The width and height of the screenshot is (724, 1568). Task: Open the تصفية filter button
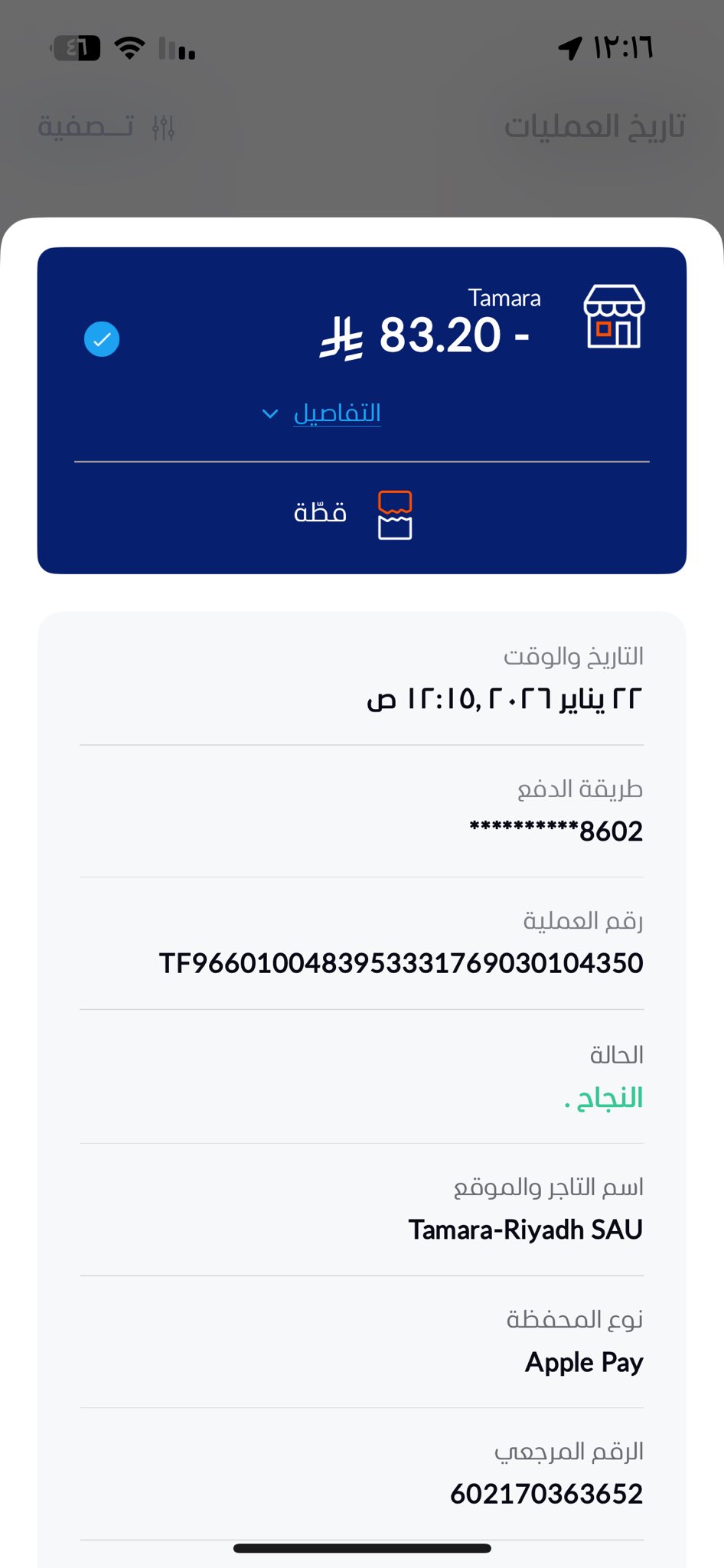(106, 126)
